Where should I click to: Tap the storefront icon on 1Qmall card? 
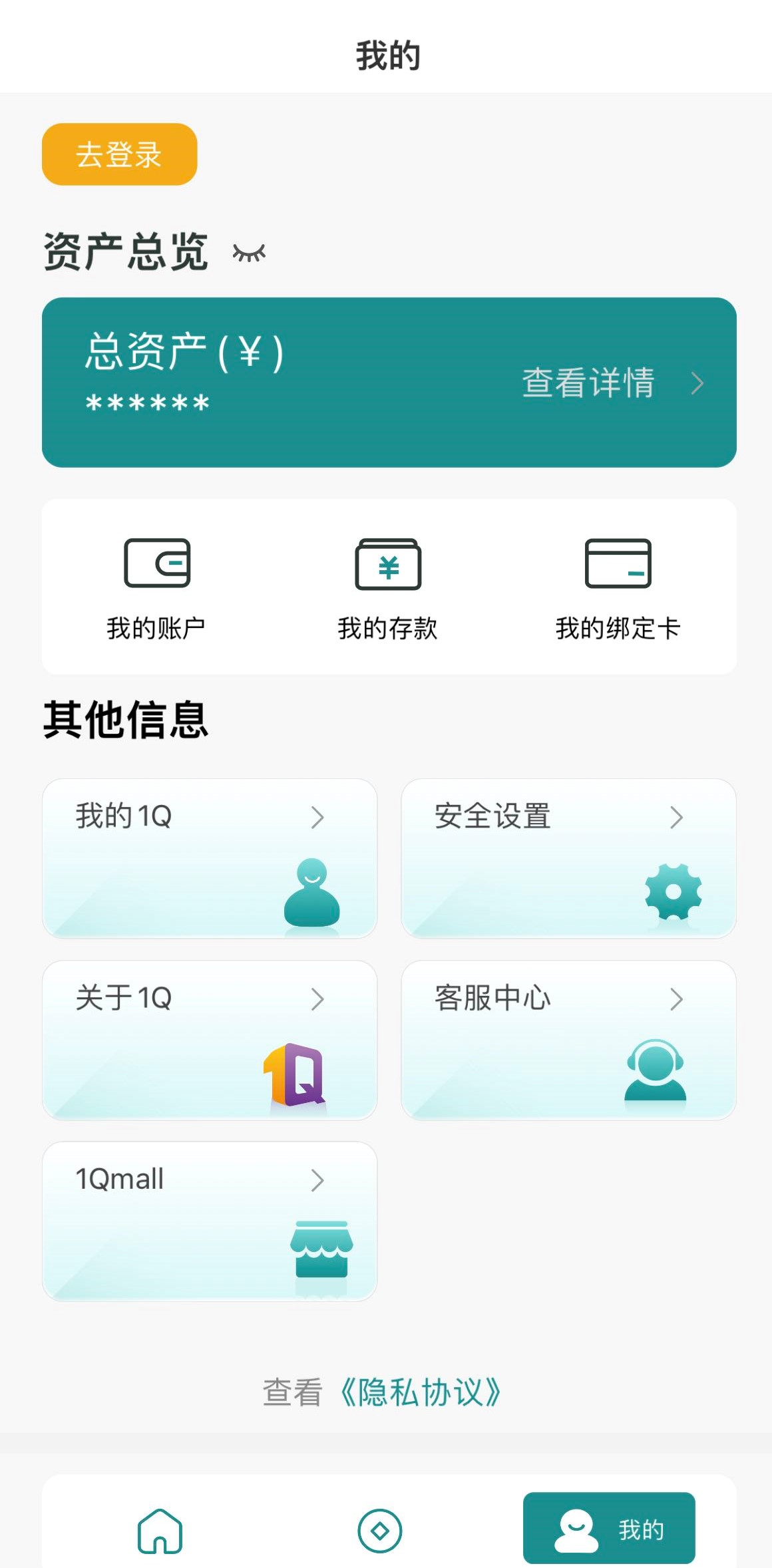click(x=323, y=1248)
